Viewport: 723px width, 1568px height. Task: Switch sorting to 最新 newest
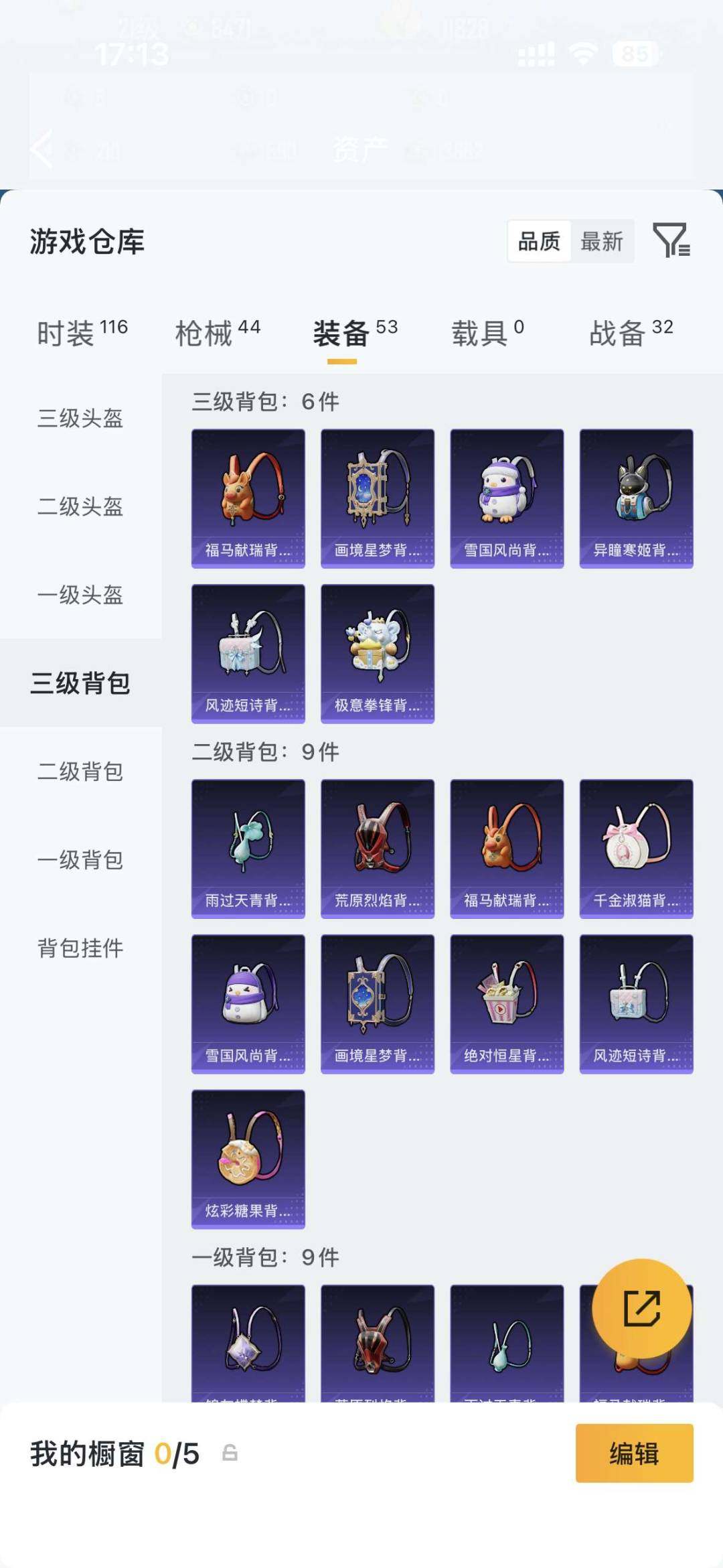point(602,242)
